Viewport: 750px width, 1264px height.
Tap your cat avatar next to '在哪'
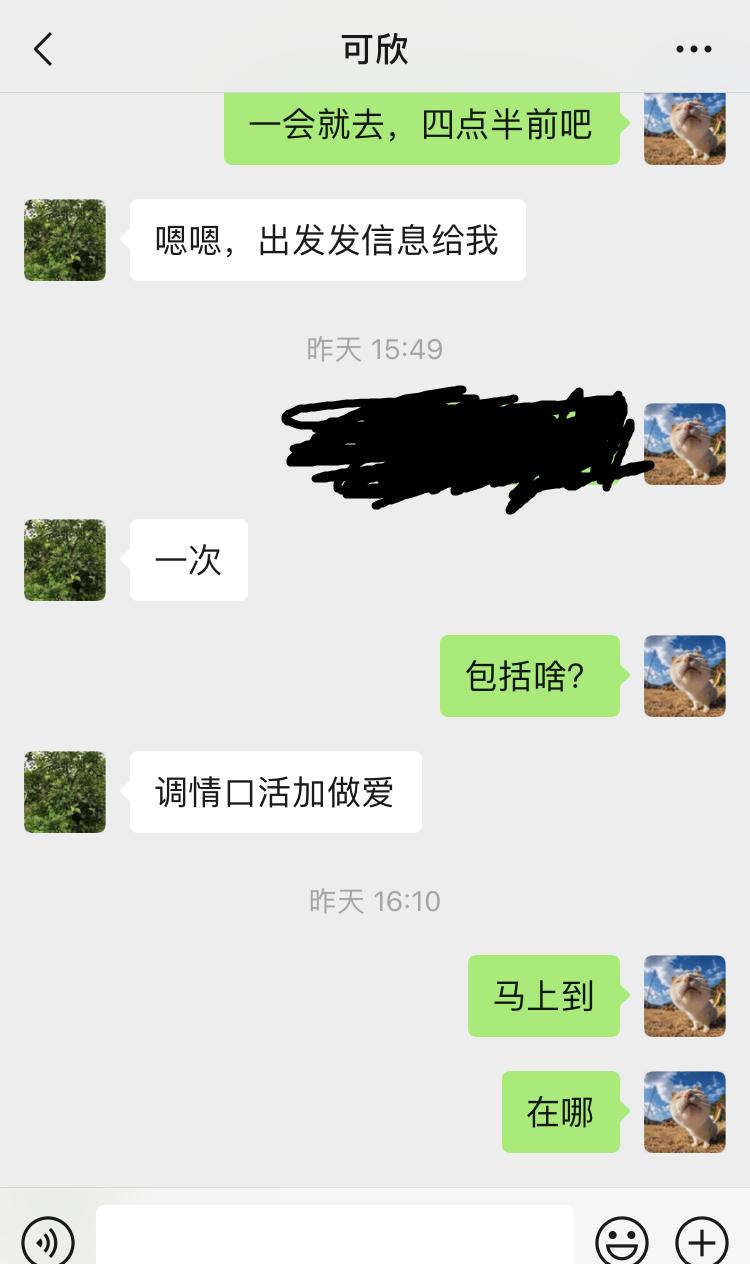pyautogui.click(x=684, y=1112)
